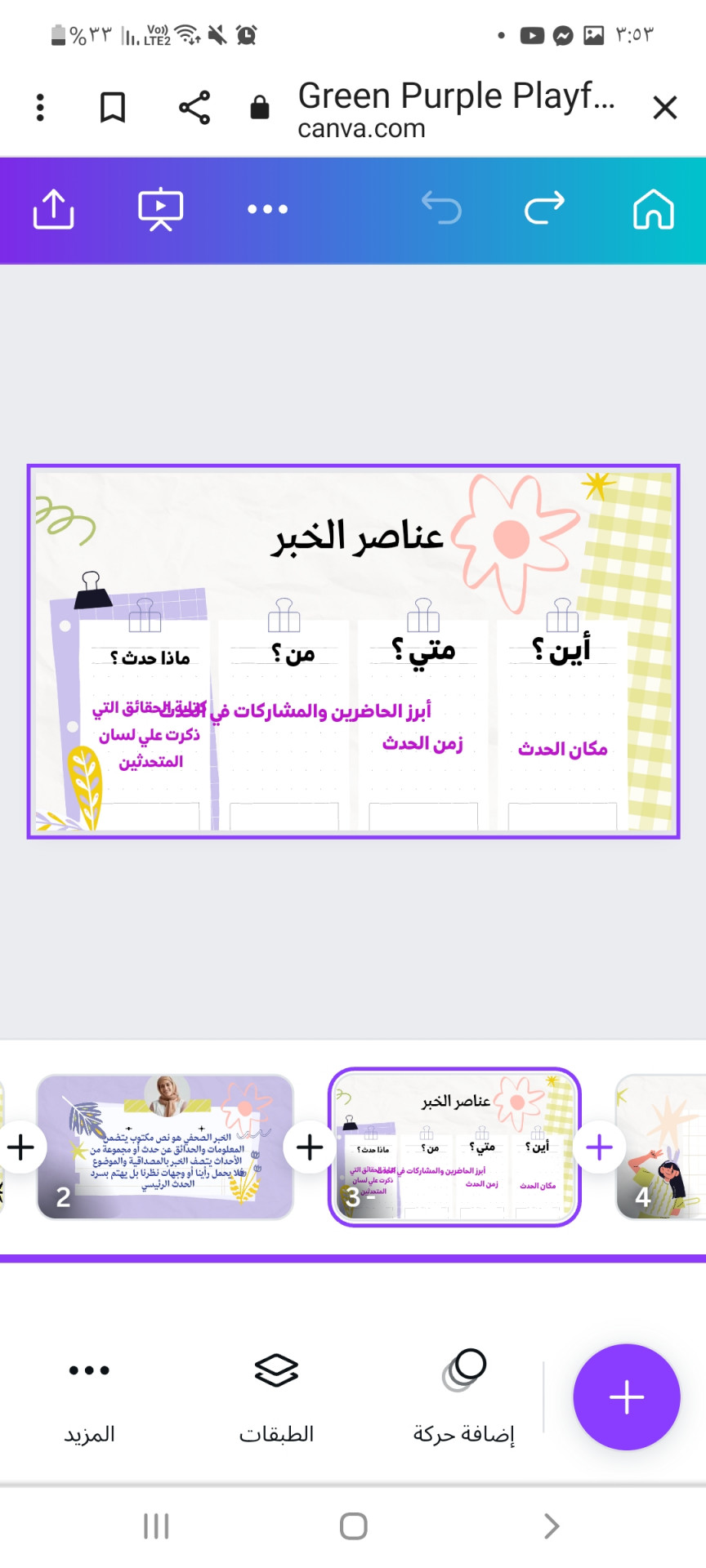The width and height of the screenshot is (706, 1568).
Task: Tap the purple add-element plus button
Action: click(626, 1397)
